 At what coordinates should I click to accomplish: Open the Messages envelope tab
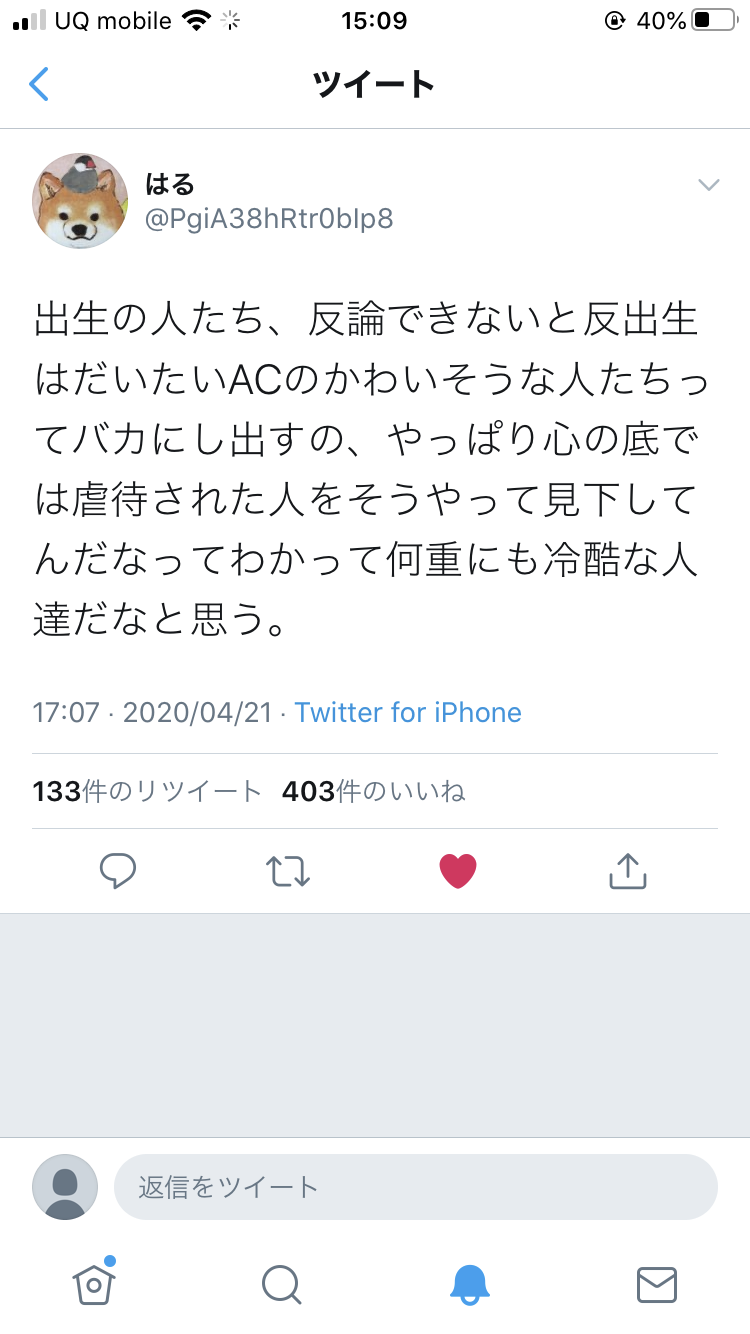657,1284
